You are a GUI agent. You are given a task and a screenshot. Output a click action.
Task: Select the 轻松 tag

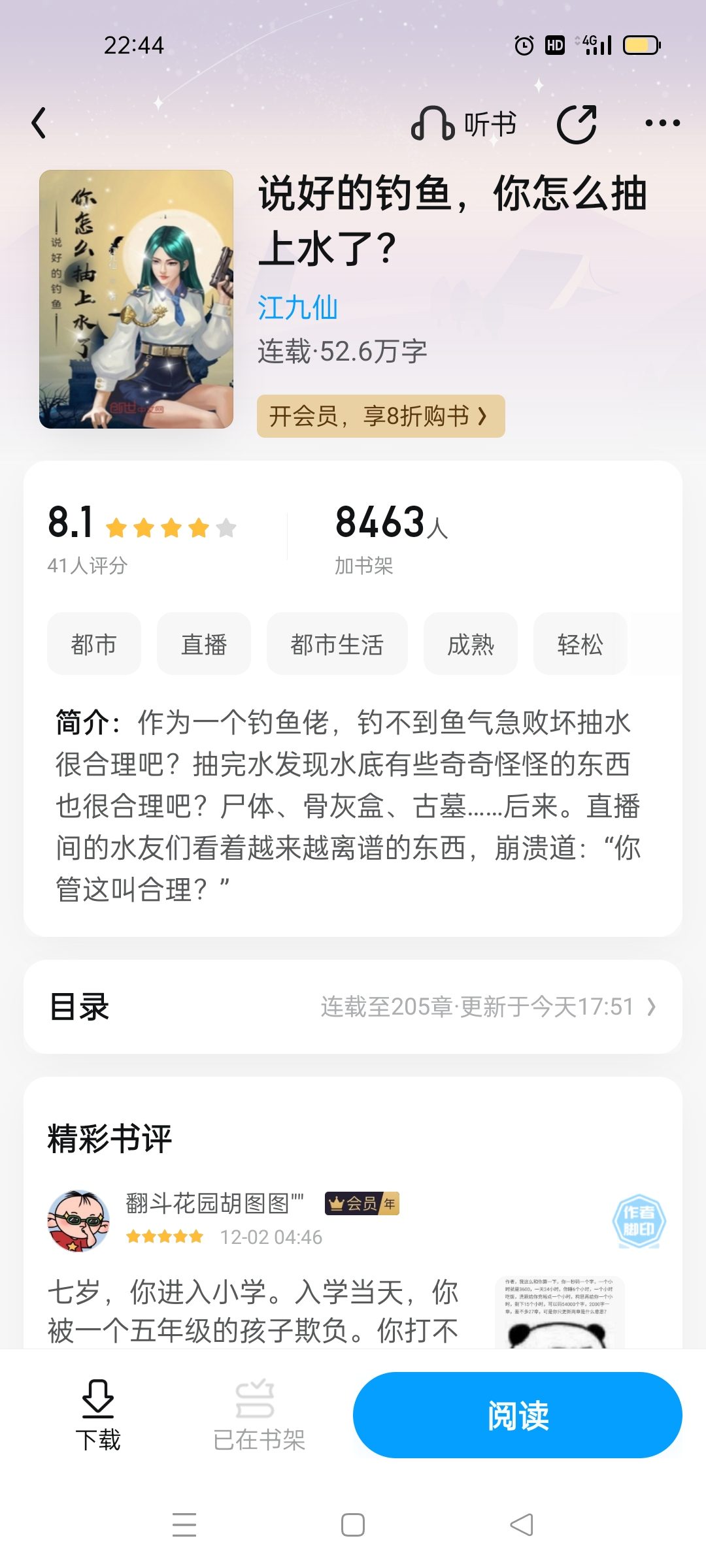coord(580,644)
